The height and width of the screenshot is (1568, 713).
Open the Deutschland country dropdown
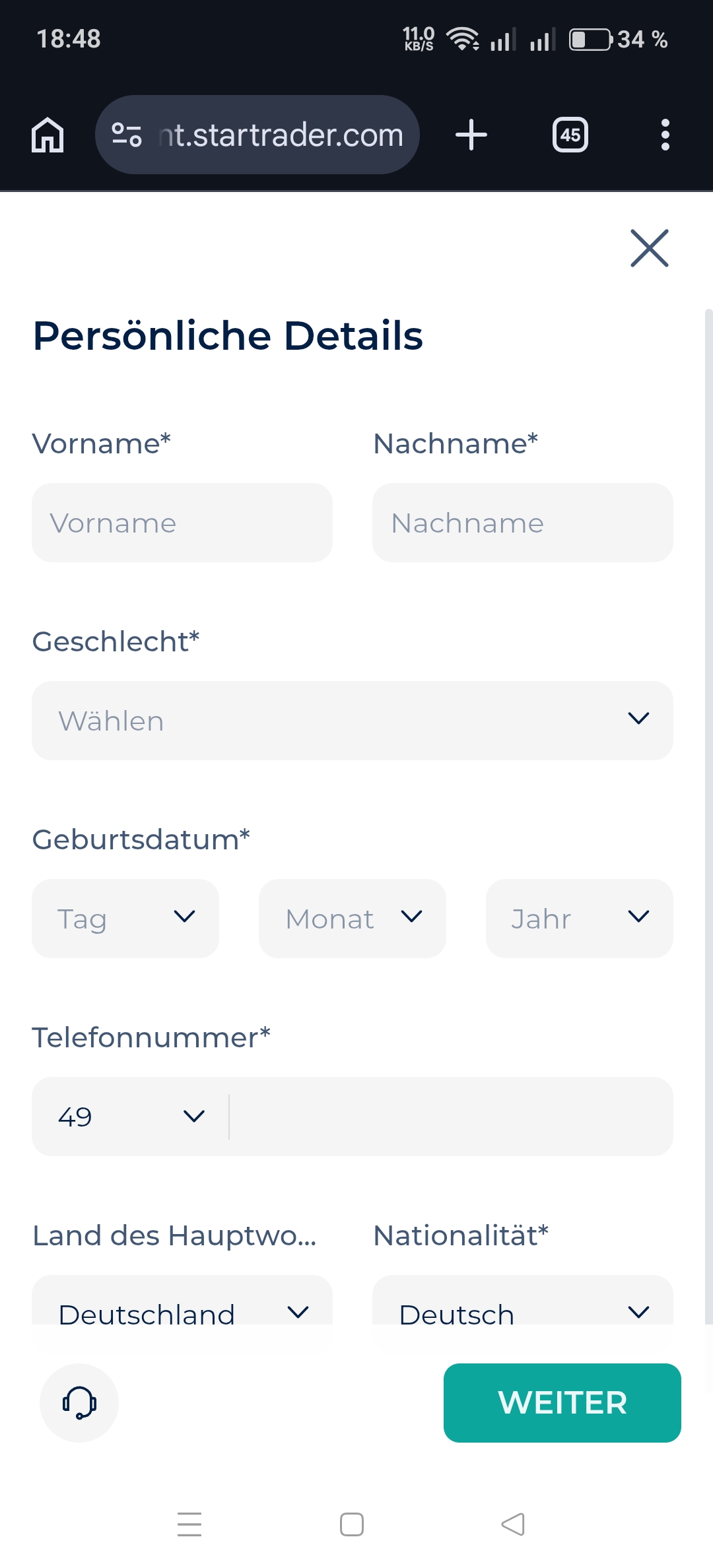[x=182, y=1313]
